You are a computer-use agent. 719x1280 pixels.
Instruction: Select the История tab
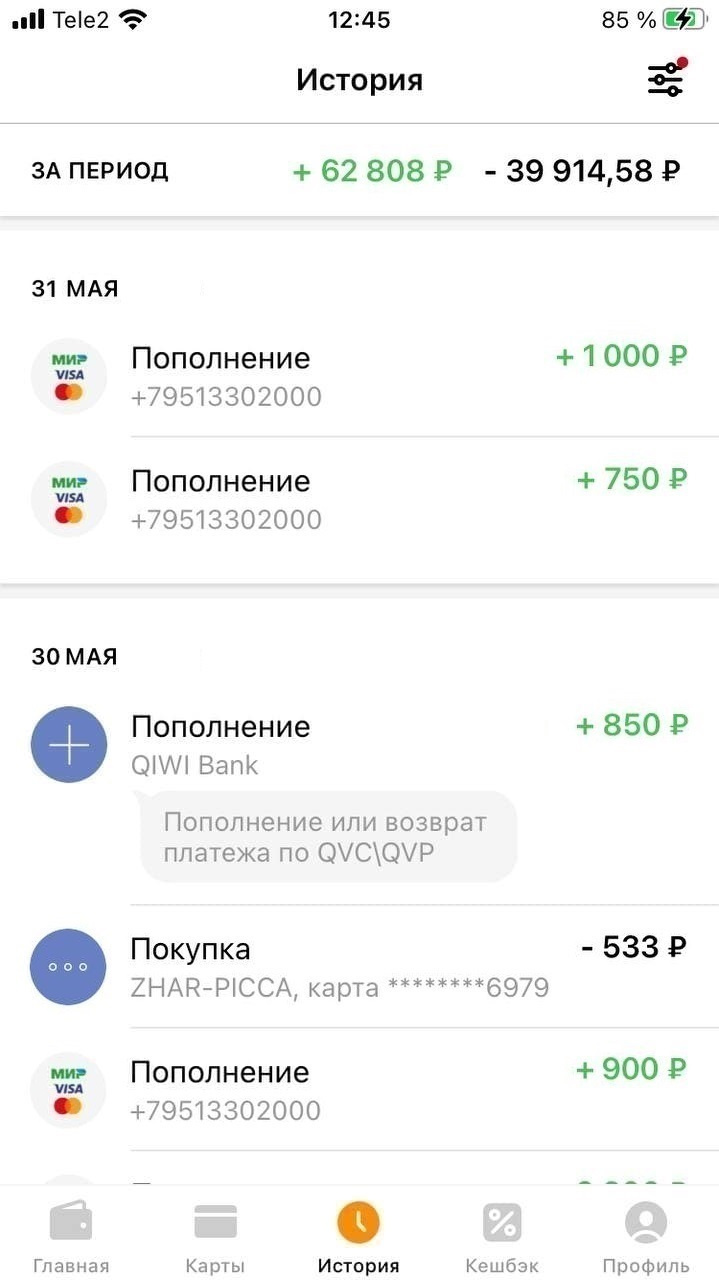pyautogui.click(x=358, y=1236)
